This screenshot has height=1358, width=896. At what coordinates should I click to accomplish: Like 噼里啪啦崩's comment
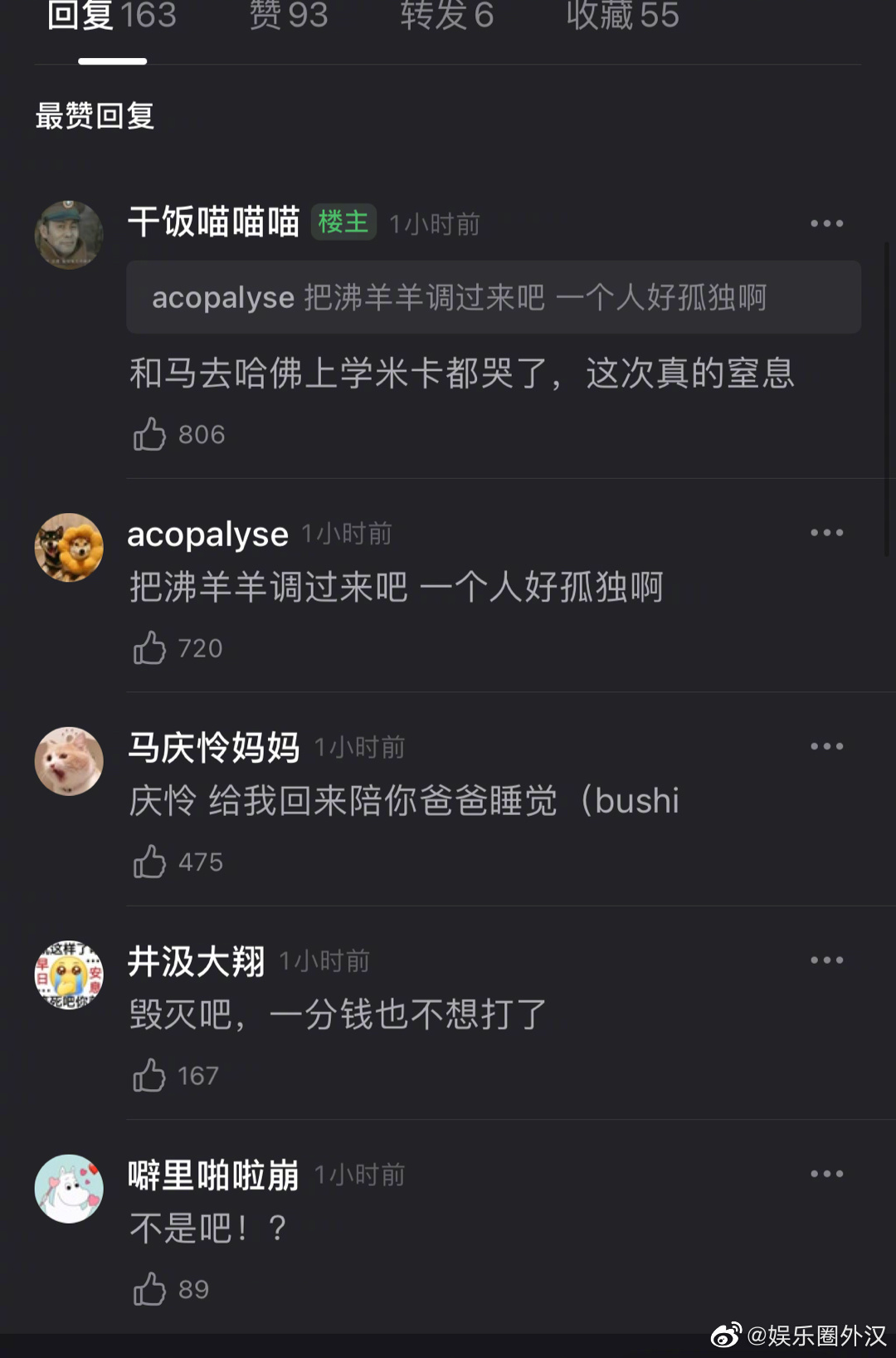point(150,1289)
